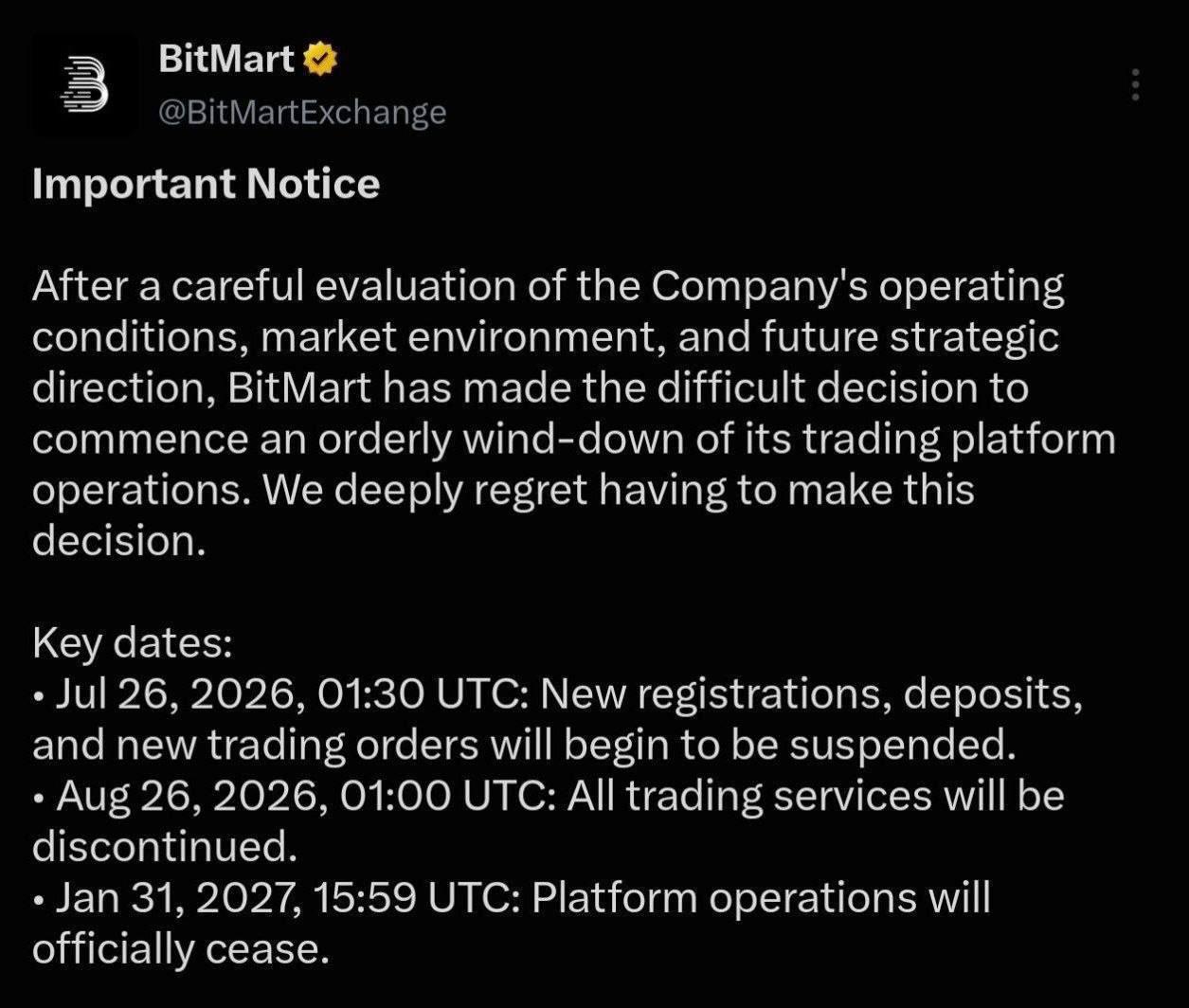The height and width of the screenshot is (1008, 1189).
Task: Open BitMart's profile picture
Action: click(85, 86)
